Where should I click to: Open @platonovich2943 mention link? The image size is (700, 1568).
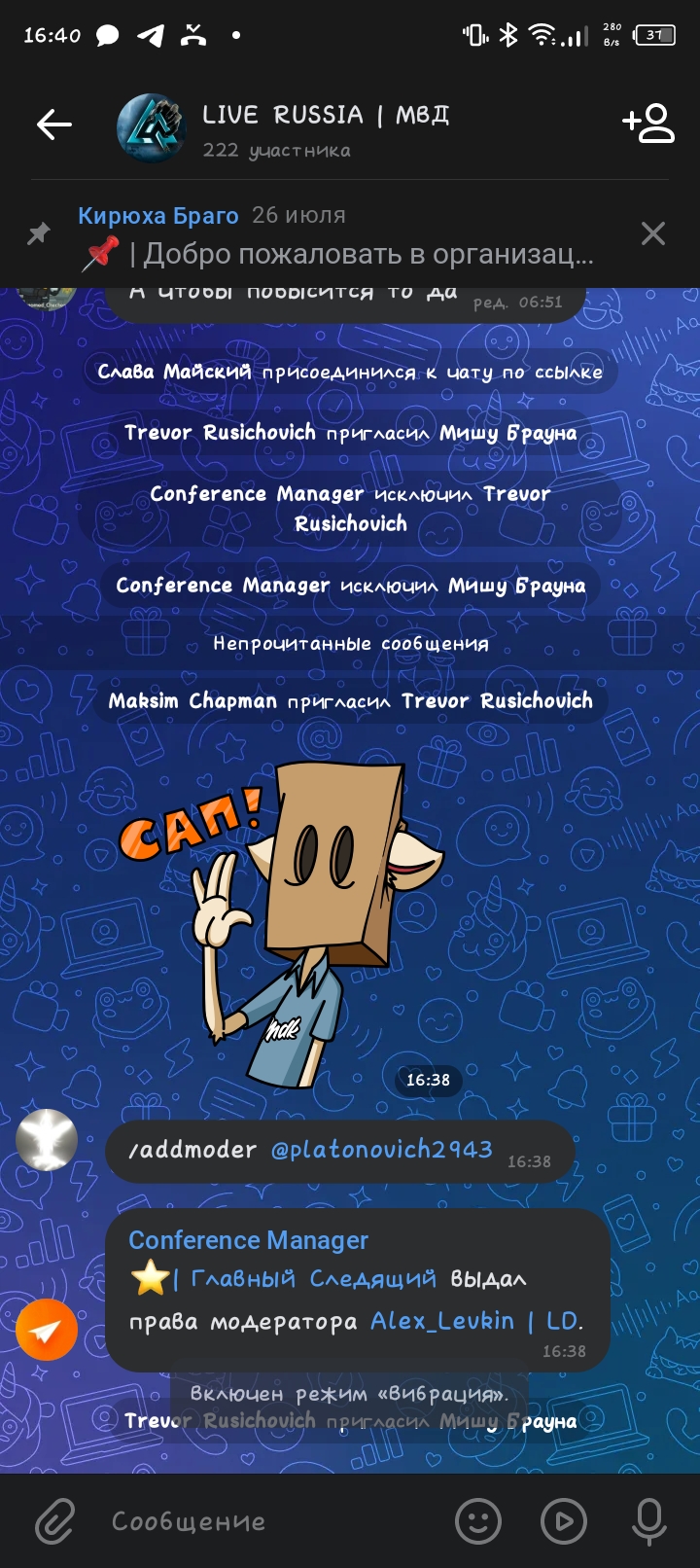pos(381,1150)
